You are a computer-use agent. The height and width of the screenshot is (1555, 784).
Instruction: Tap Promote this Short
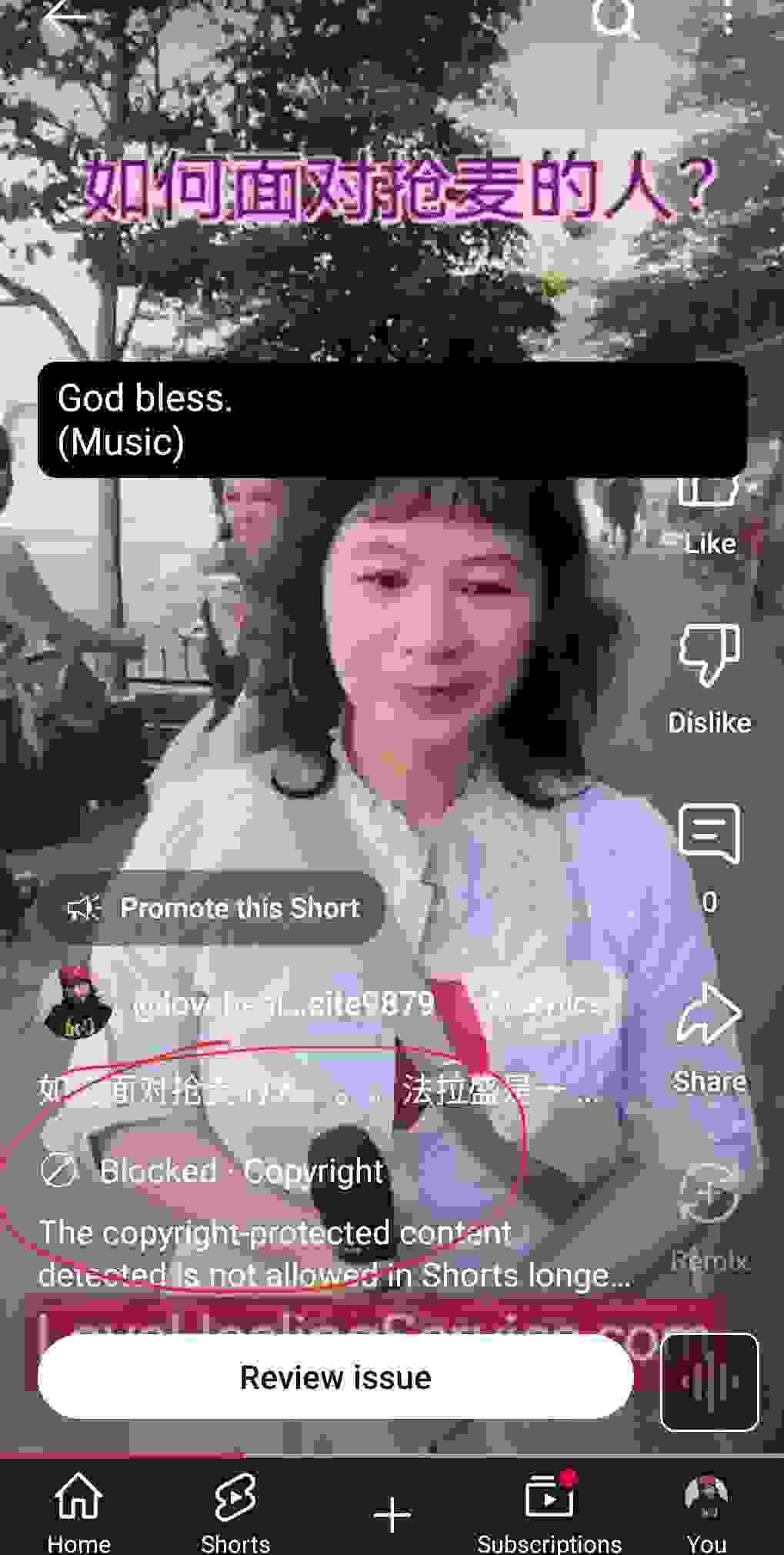click(x=212, y=908)
